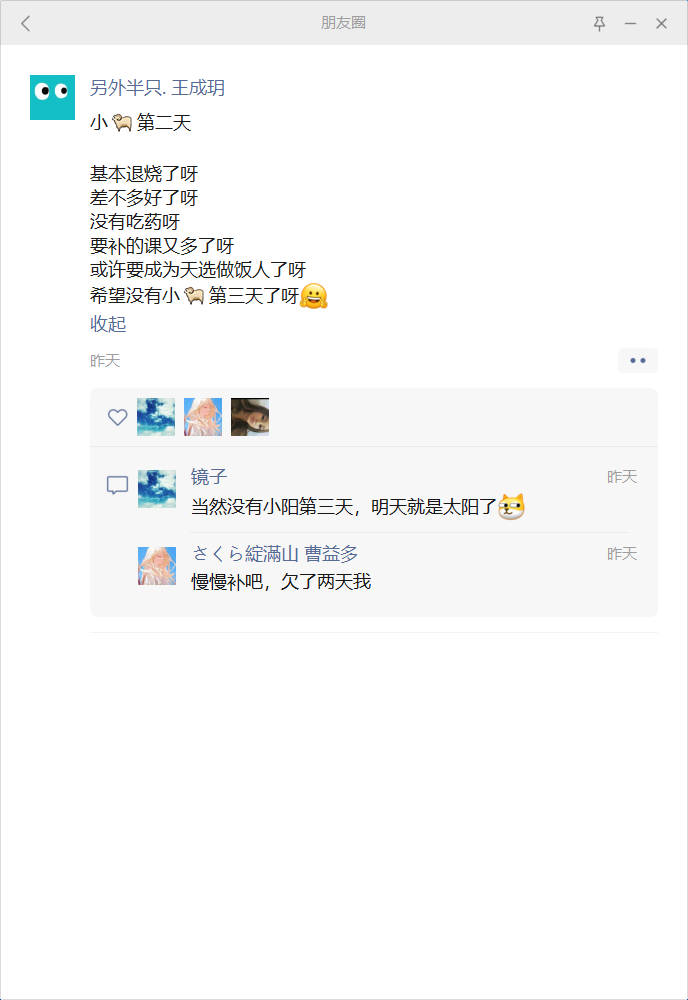
Task: Go back using the arrow
Action: click(26, 23)
